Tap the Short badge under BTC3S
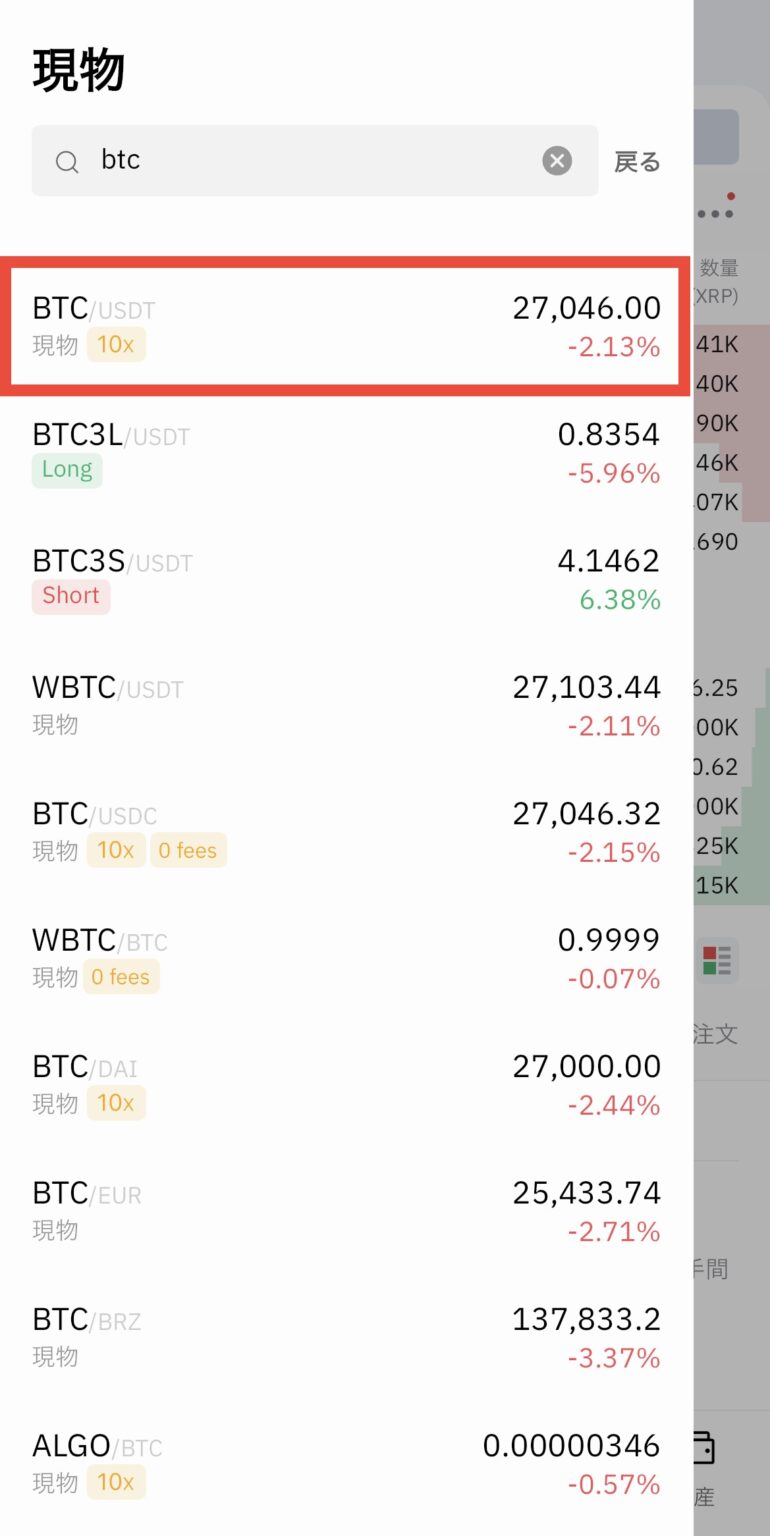 pos(70,595)
